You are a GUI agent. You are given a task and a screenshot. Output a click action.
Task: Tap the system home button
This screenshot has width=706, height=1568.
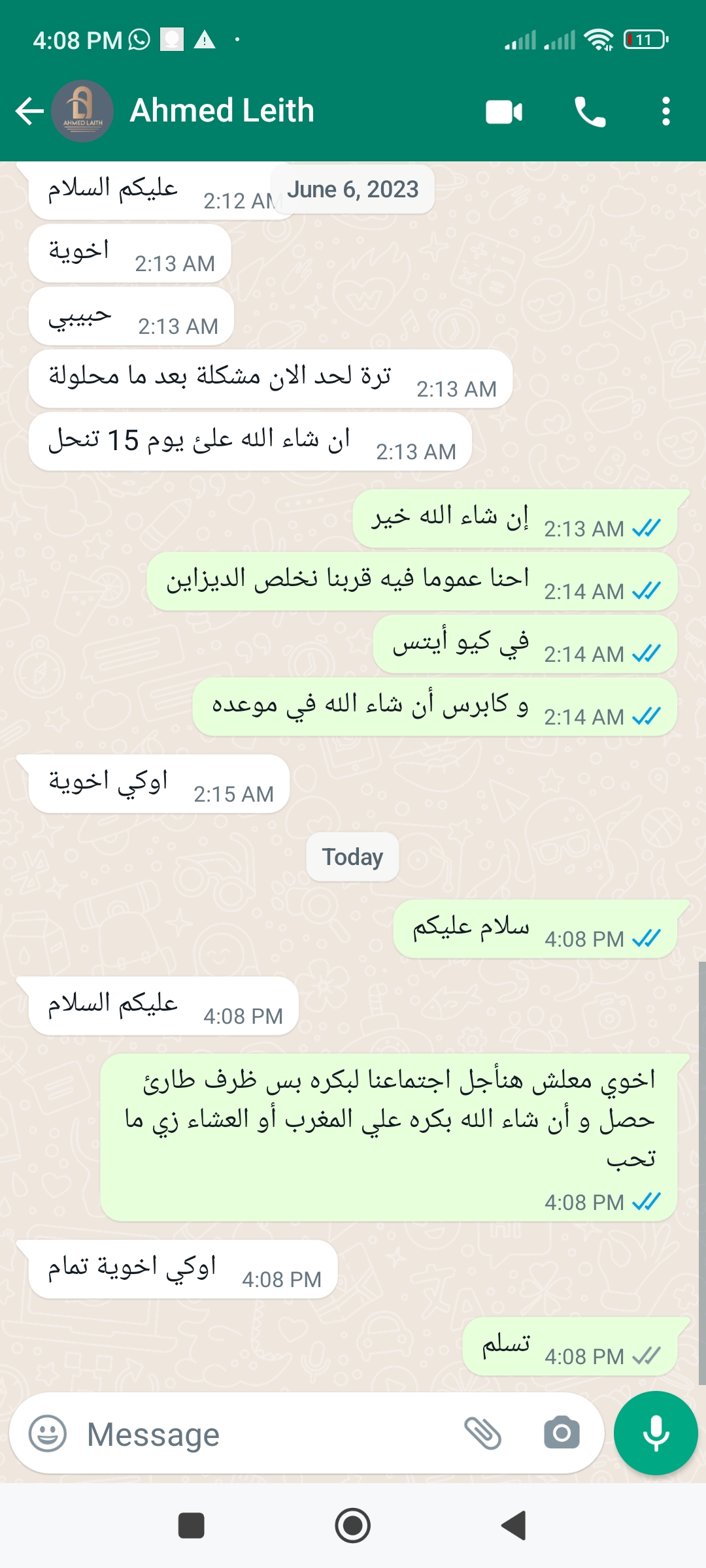(353, 1526)
